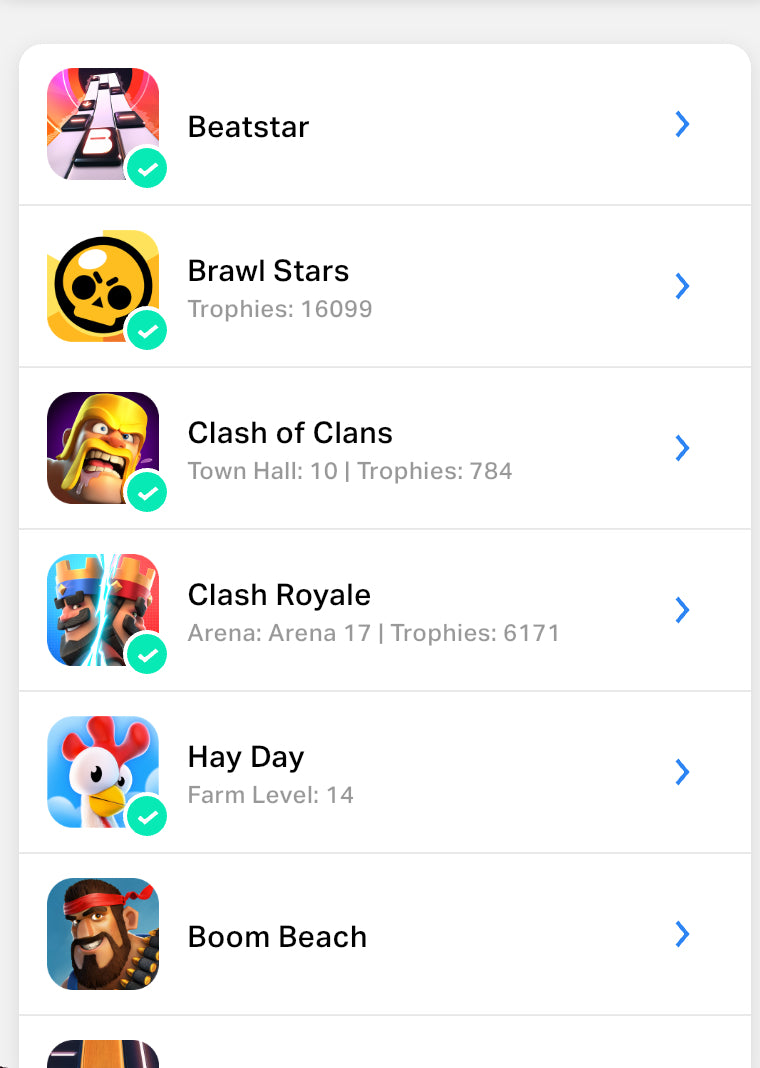Select the Clash of Clans entry

point(384,449)
